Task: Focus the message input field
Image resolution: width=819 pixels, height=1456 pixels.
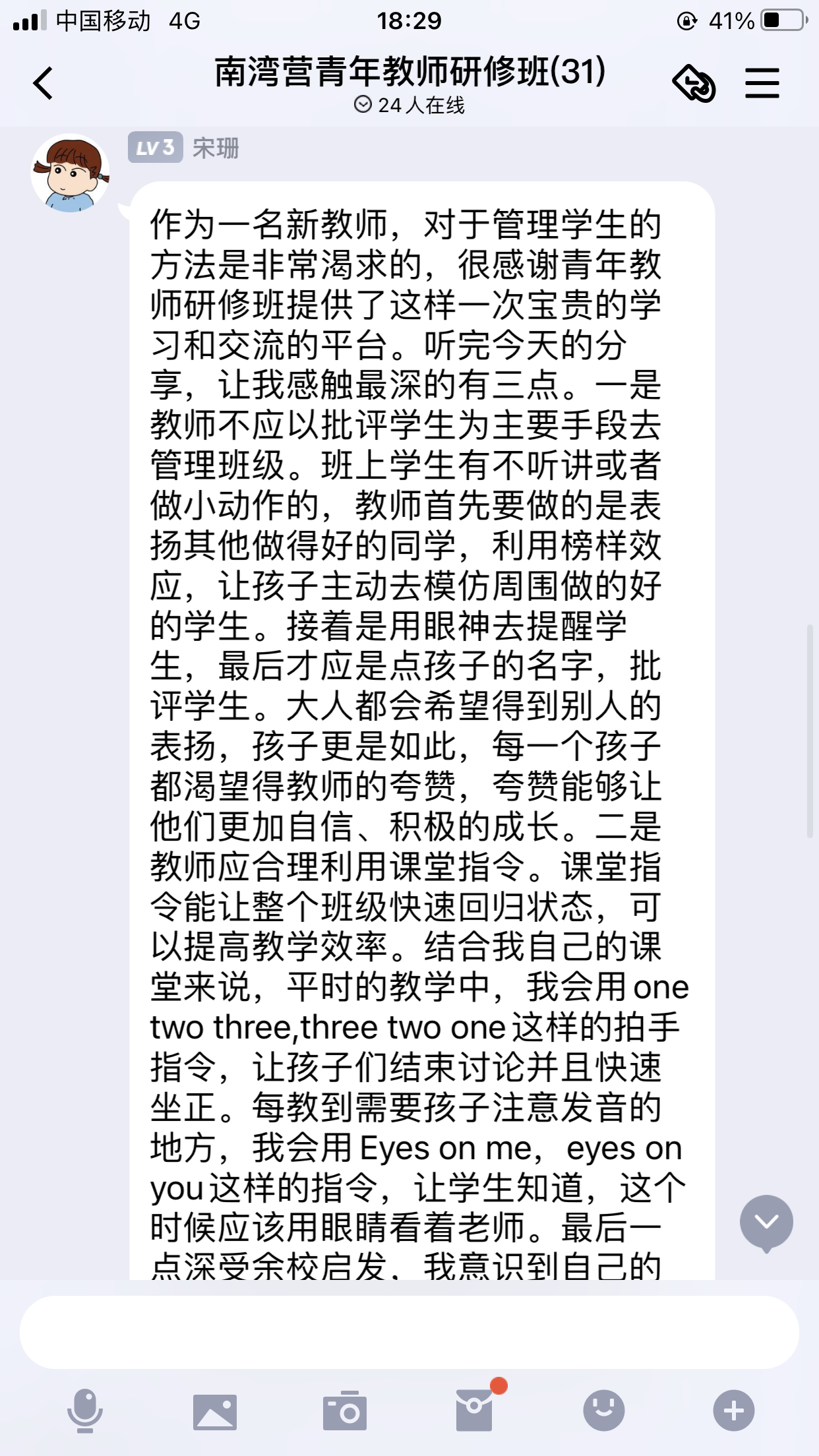Action: coord(409,1331)
